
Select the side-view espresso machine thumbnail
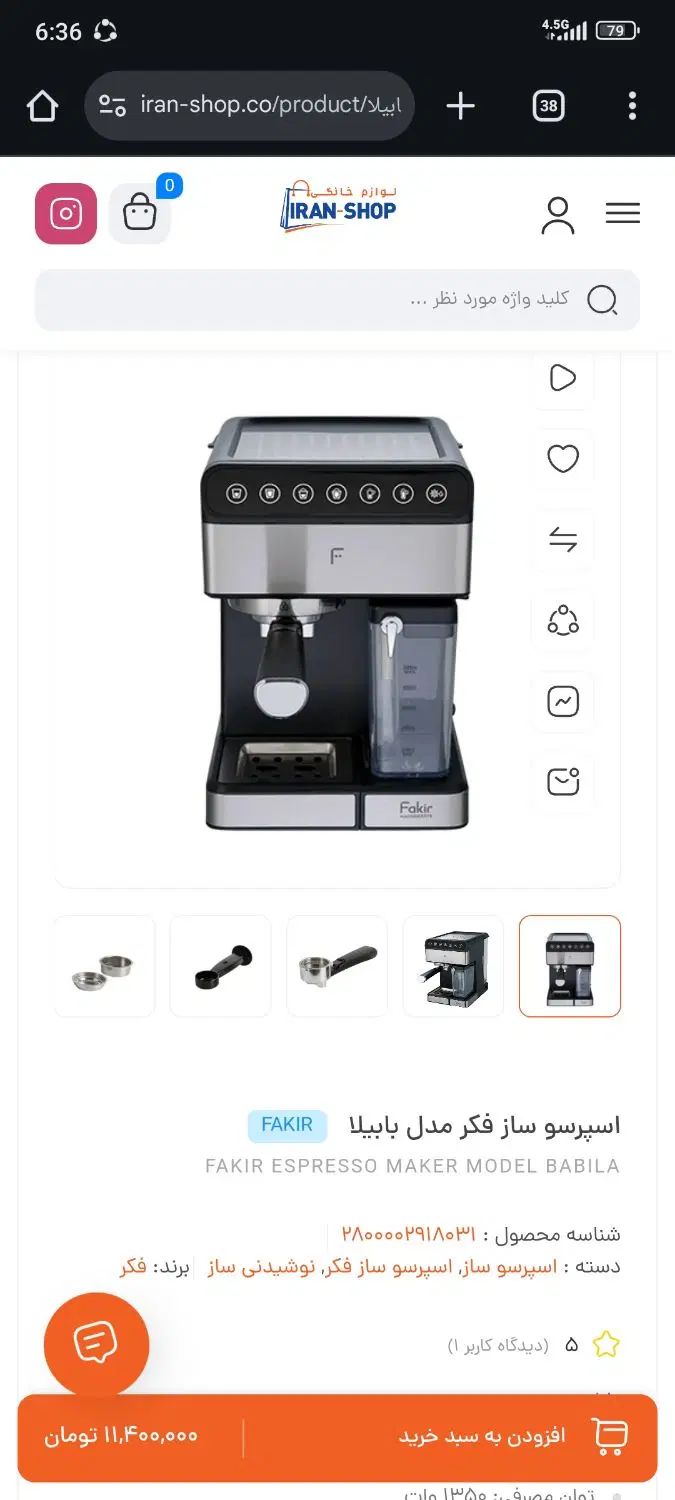click(454, 966)
